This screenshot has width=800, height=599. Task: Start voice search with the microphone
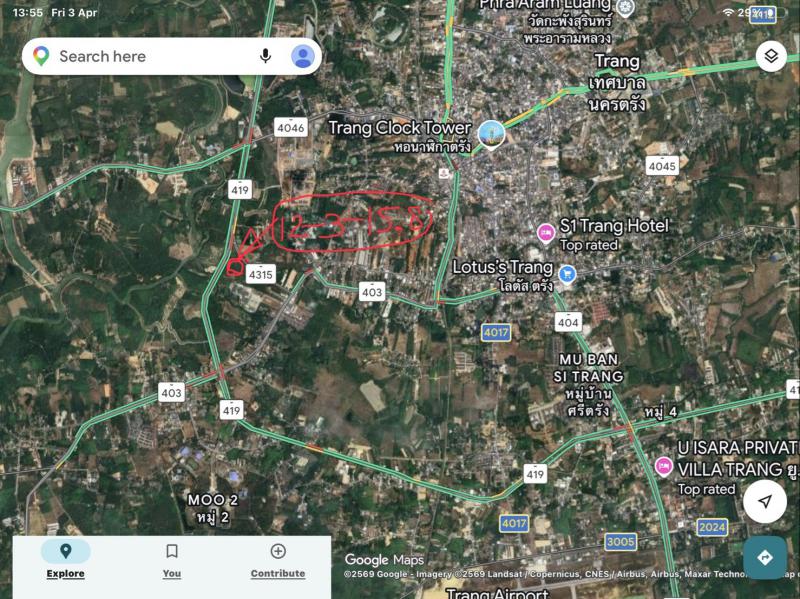(265, 56)
